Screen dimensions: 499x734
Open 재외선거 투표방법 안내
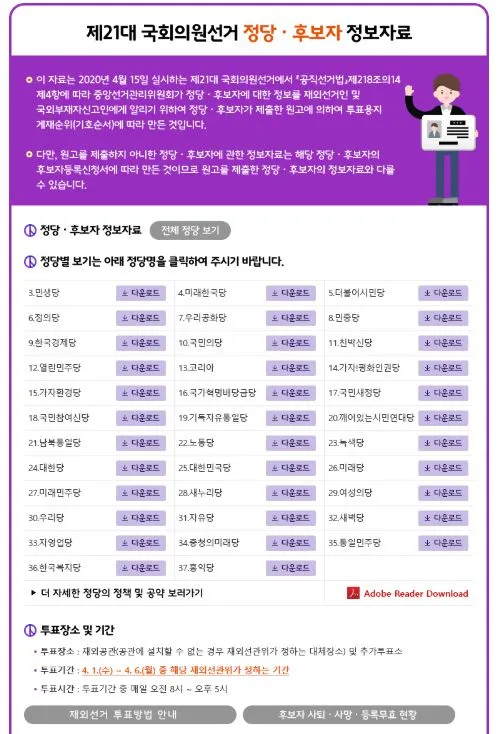130,715
